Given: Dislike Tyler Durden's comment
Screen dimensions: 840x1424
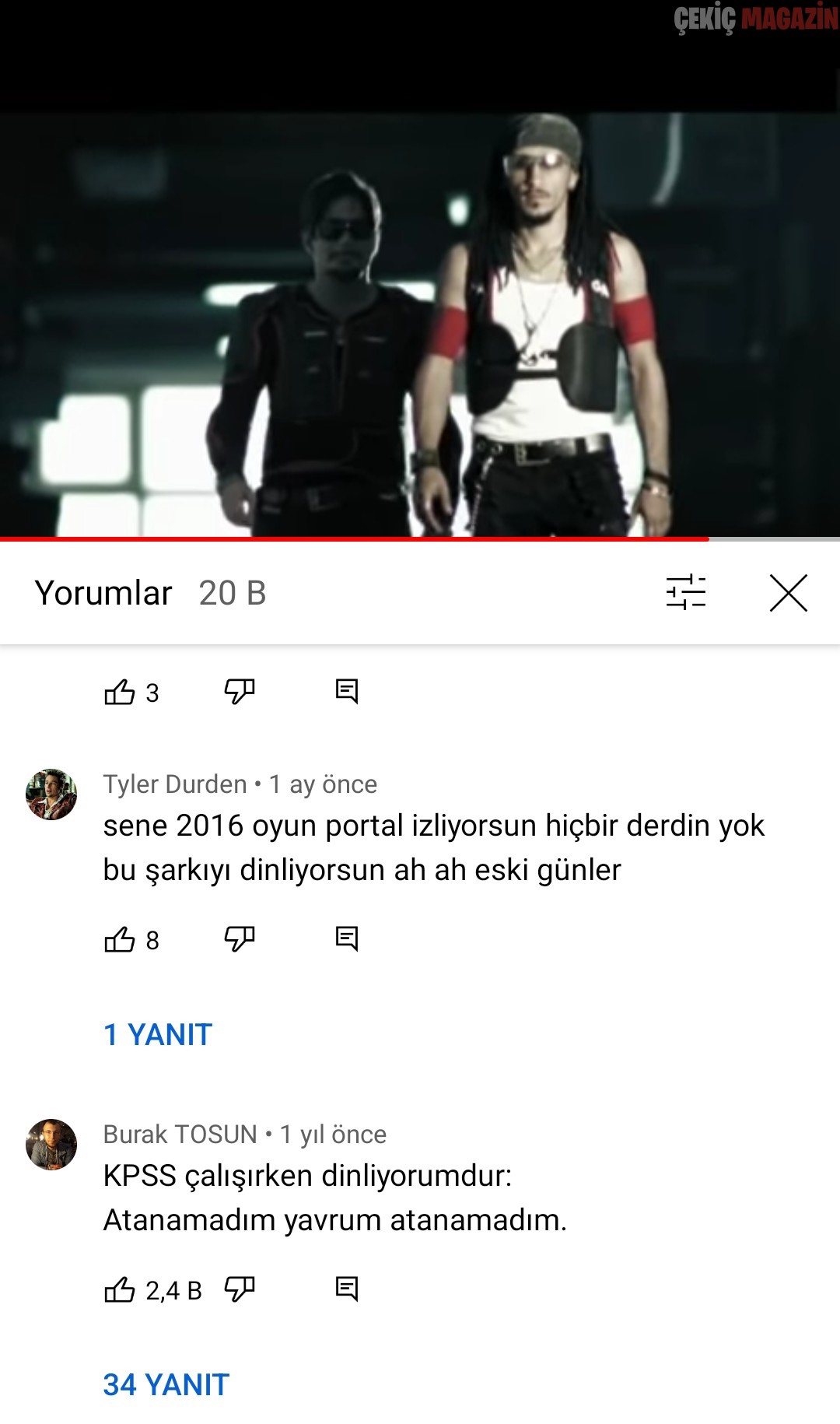Looking at the screenshot, I should [239, 939].
